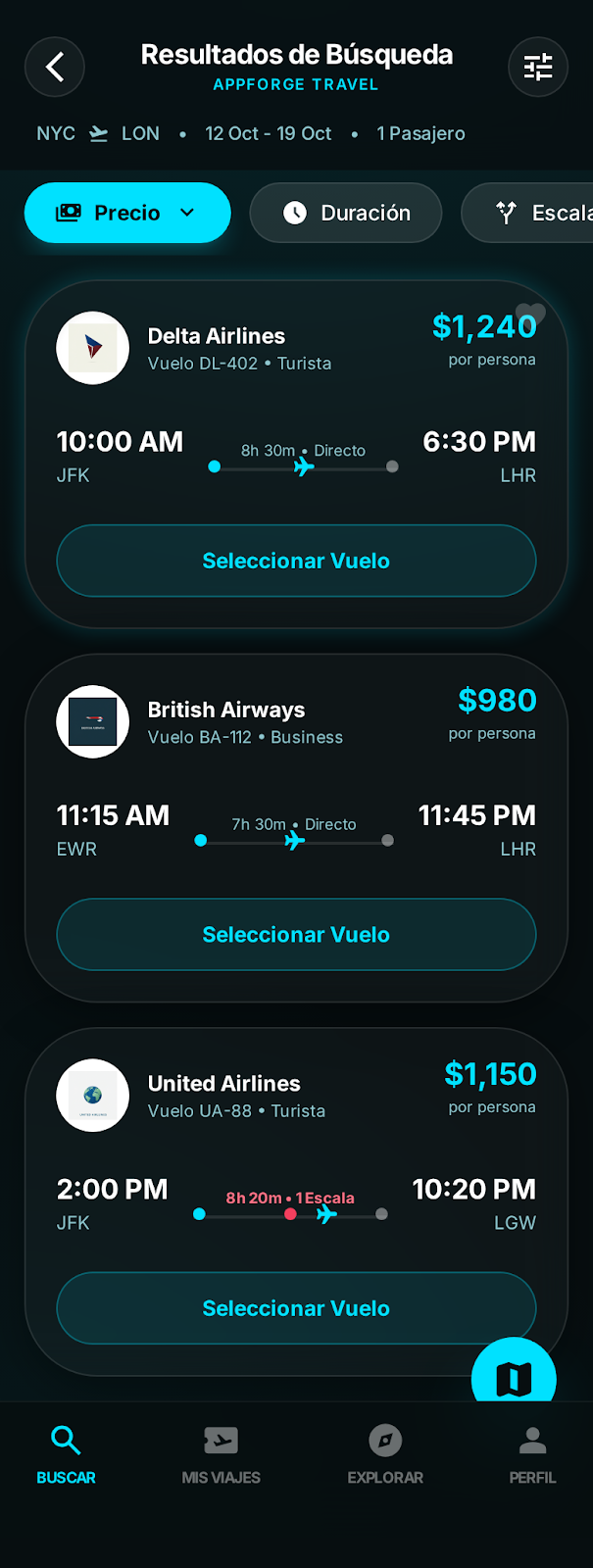Select the Delta Airlines DL-402 flight
Viewport: 593px width, 1568px height.
(296, 561)
